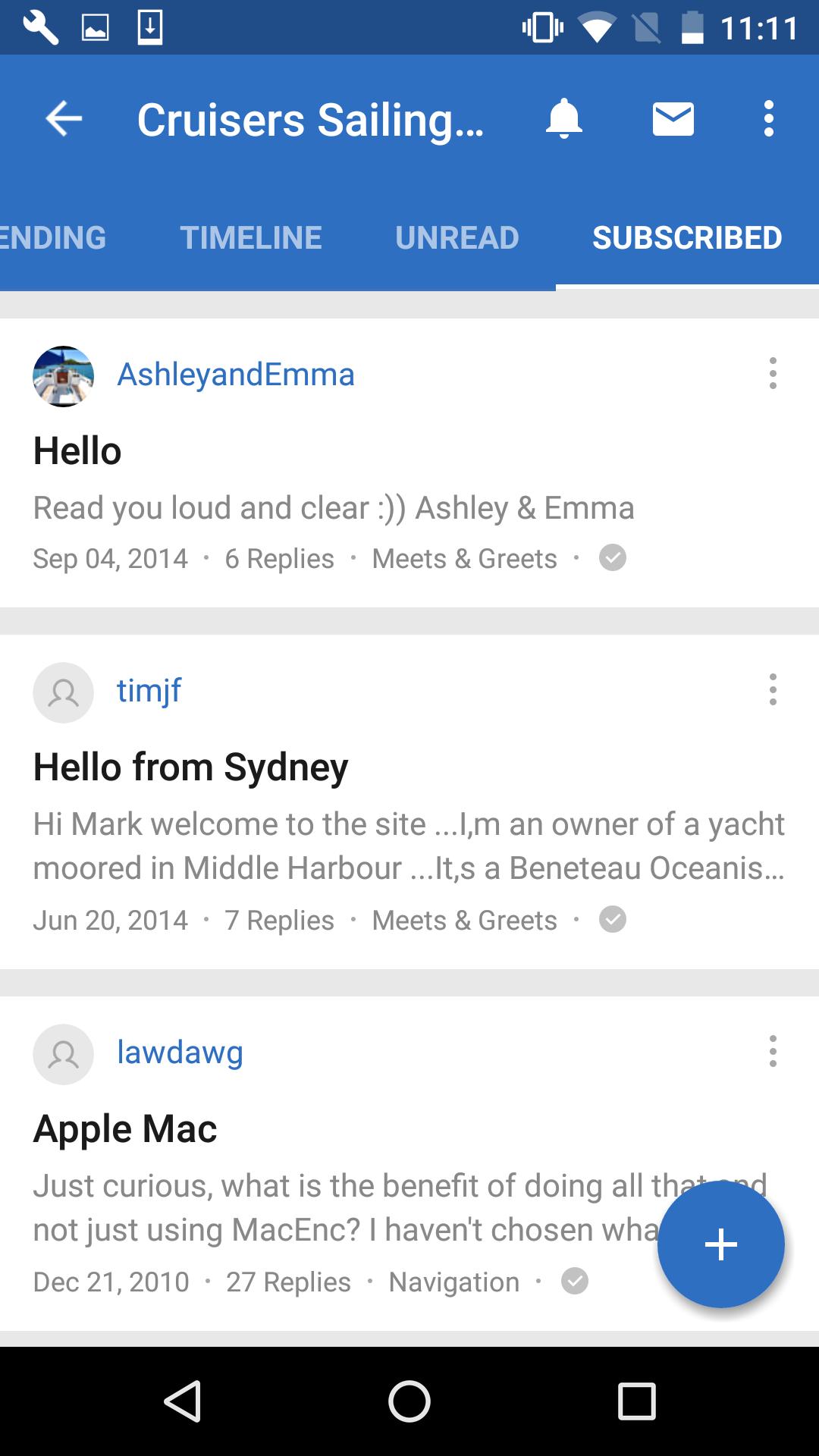Open the notifications bell icon
Image resolution: width=819 pixels, height=1456 pixels.
coord(564,118)
